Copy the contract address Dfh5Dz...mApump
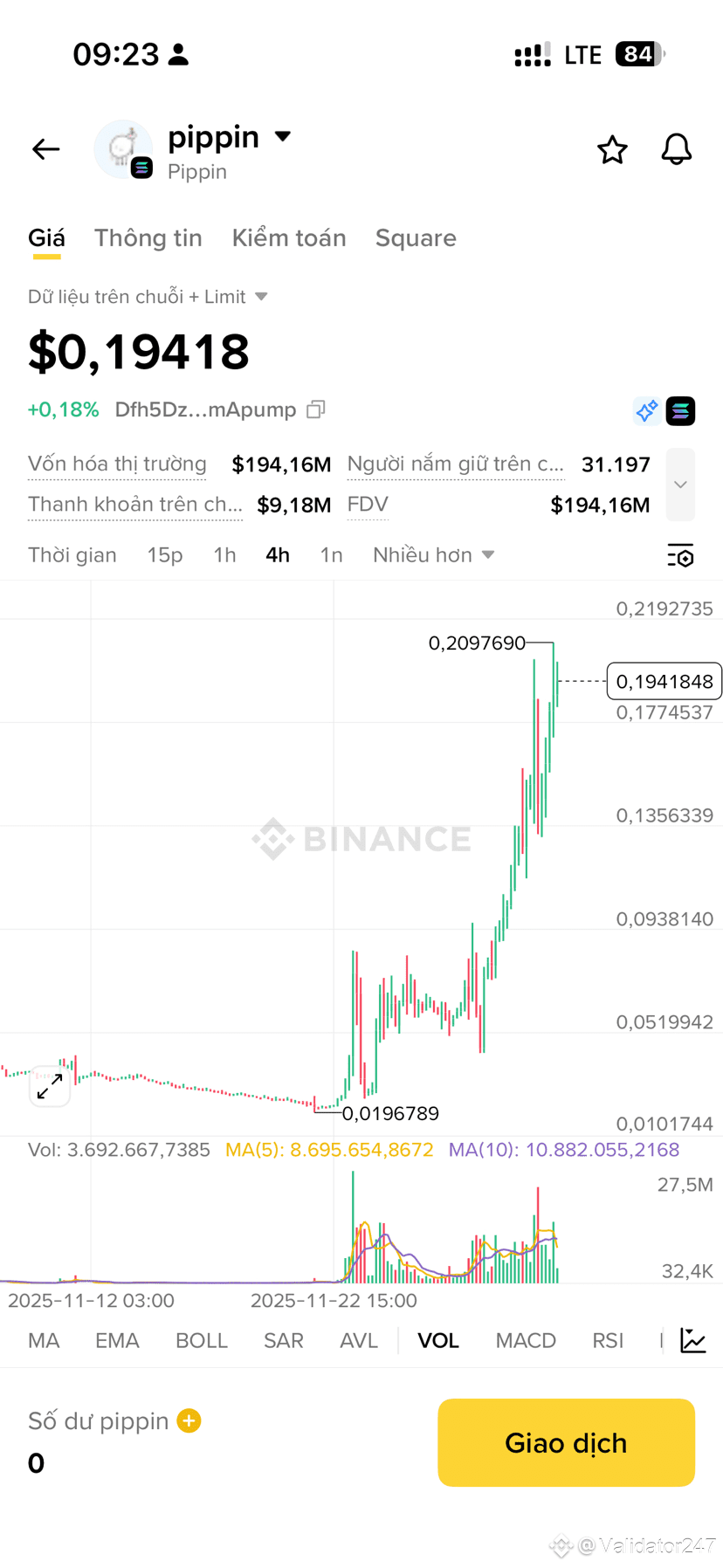 pos(316,409)
